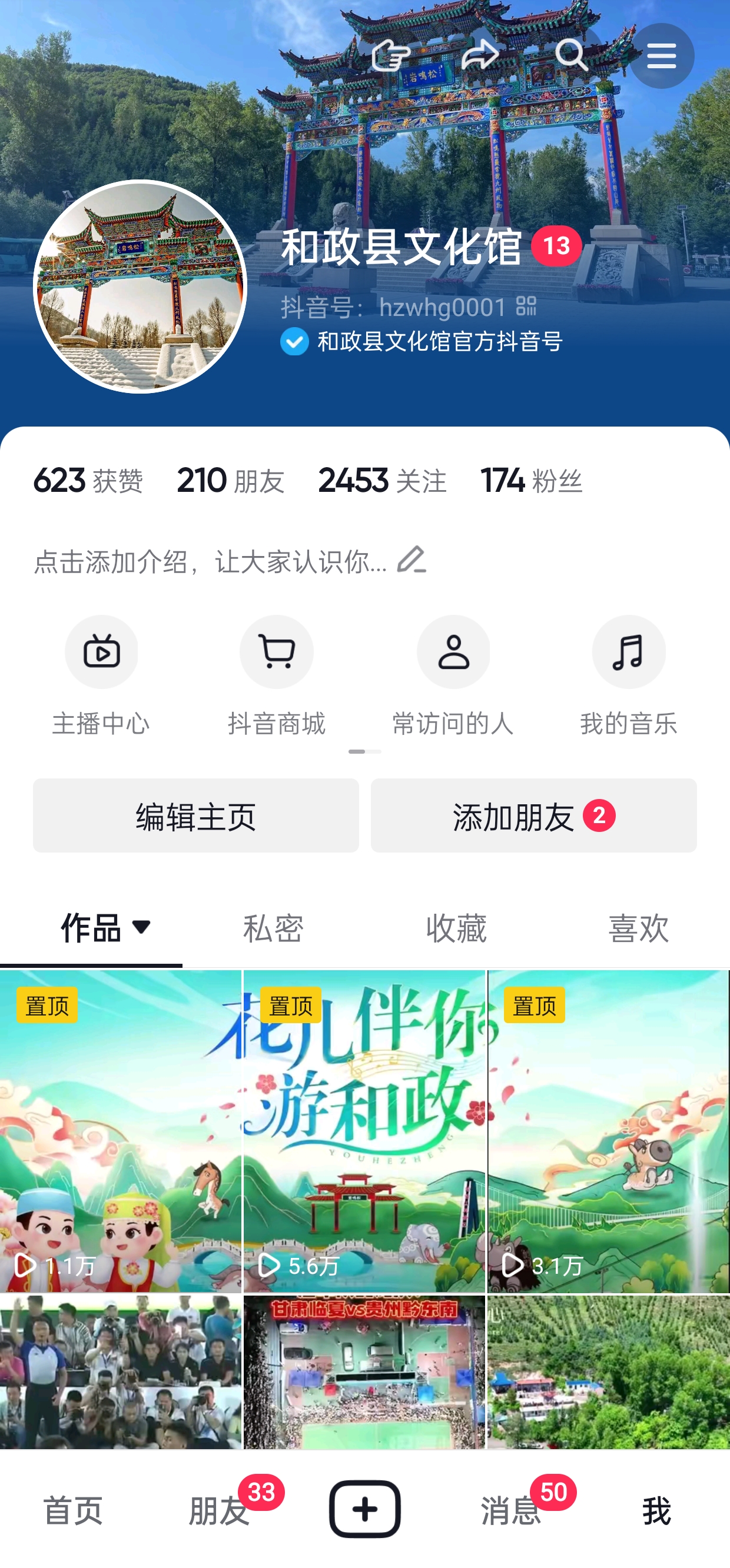Screen dimensions: 730x1568
Task: Open the pinned video with 5.6万 plays
Action: point(364,1132)
